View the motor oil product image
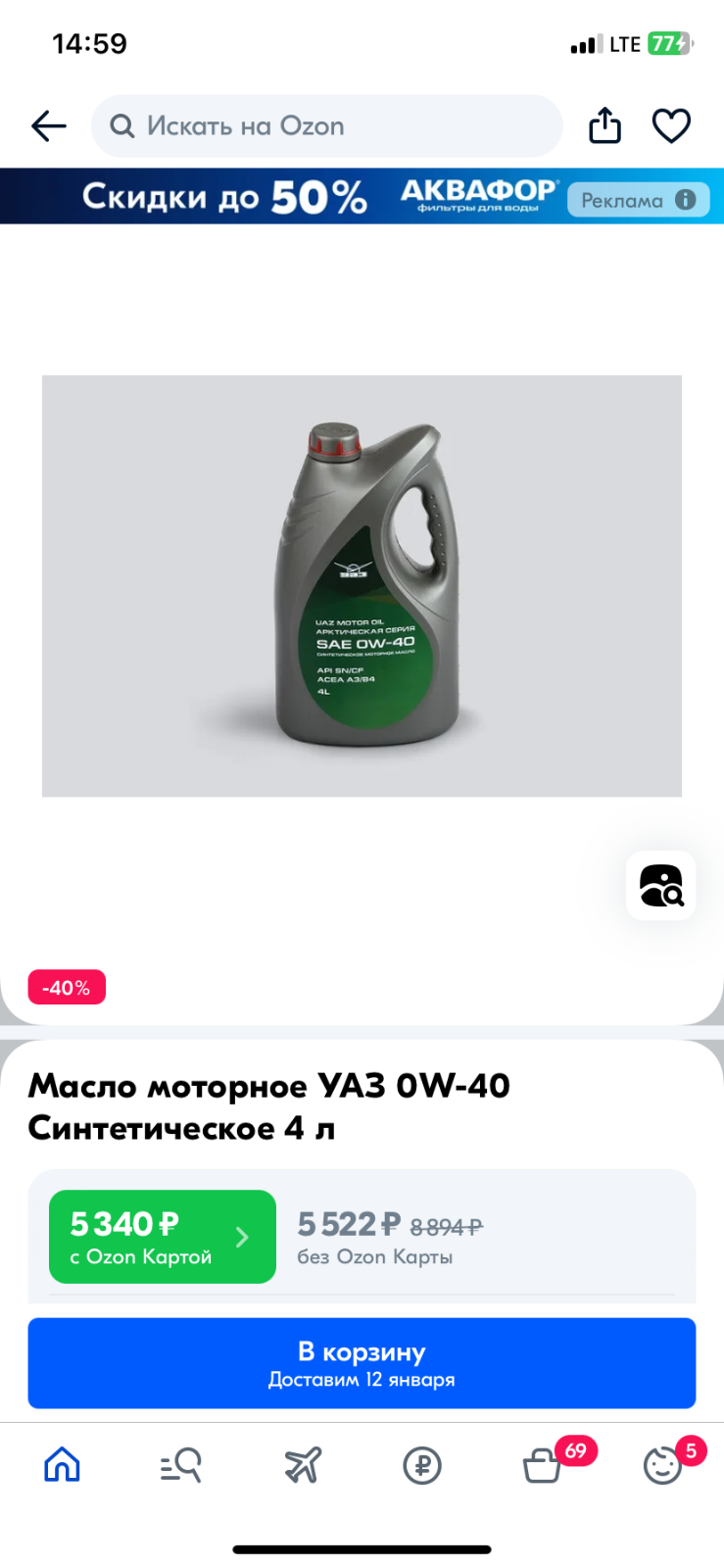Image resolution: width=724 pixels, height=1568 pixels. click(x=362, y=586)
